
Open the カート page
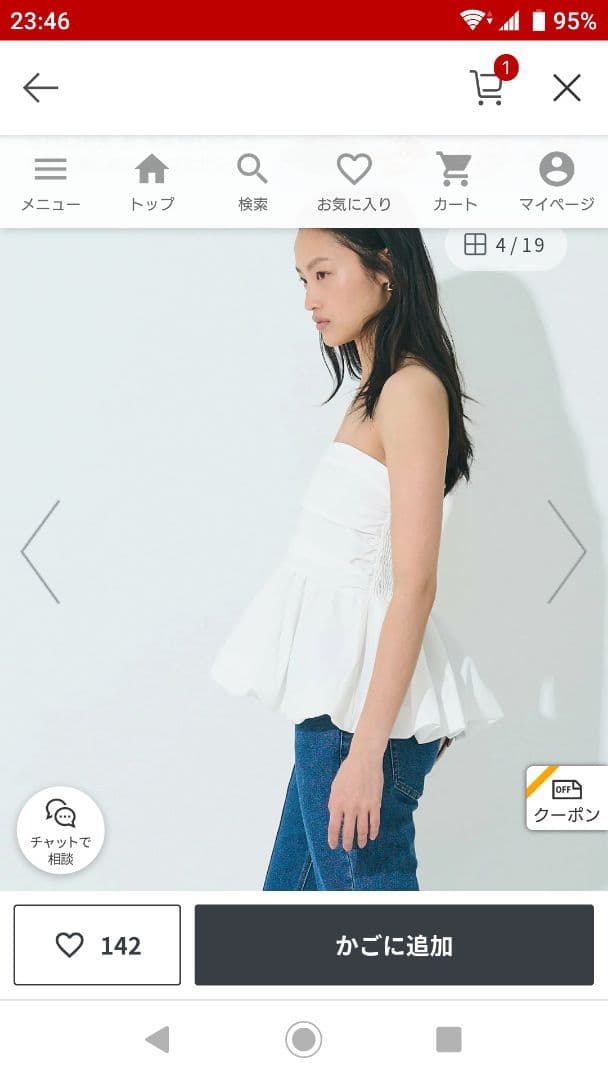[455, 183]
